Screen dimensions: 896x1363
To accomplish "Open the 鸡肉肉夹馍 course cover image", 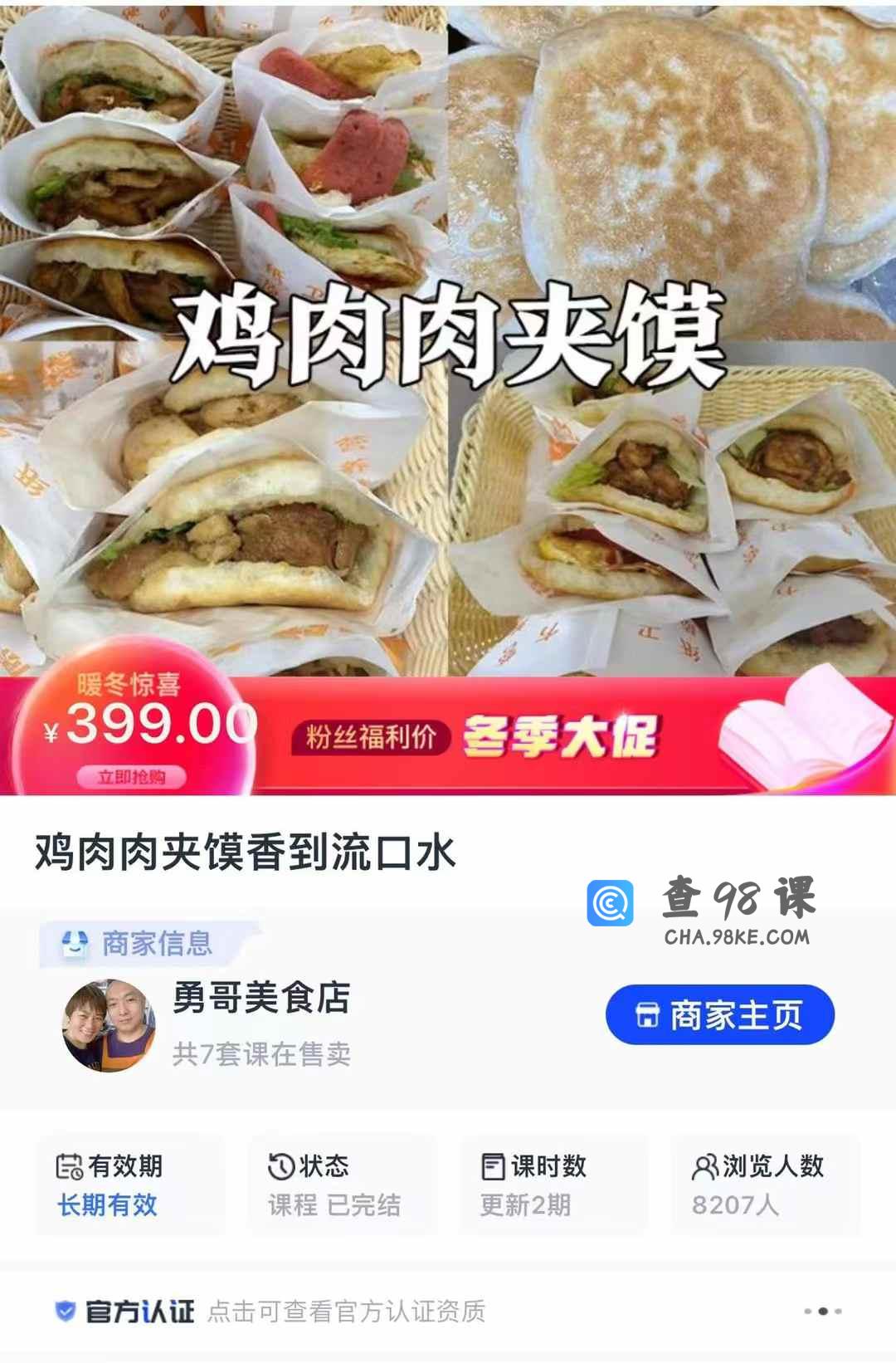I will (x=448, y=340).
